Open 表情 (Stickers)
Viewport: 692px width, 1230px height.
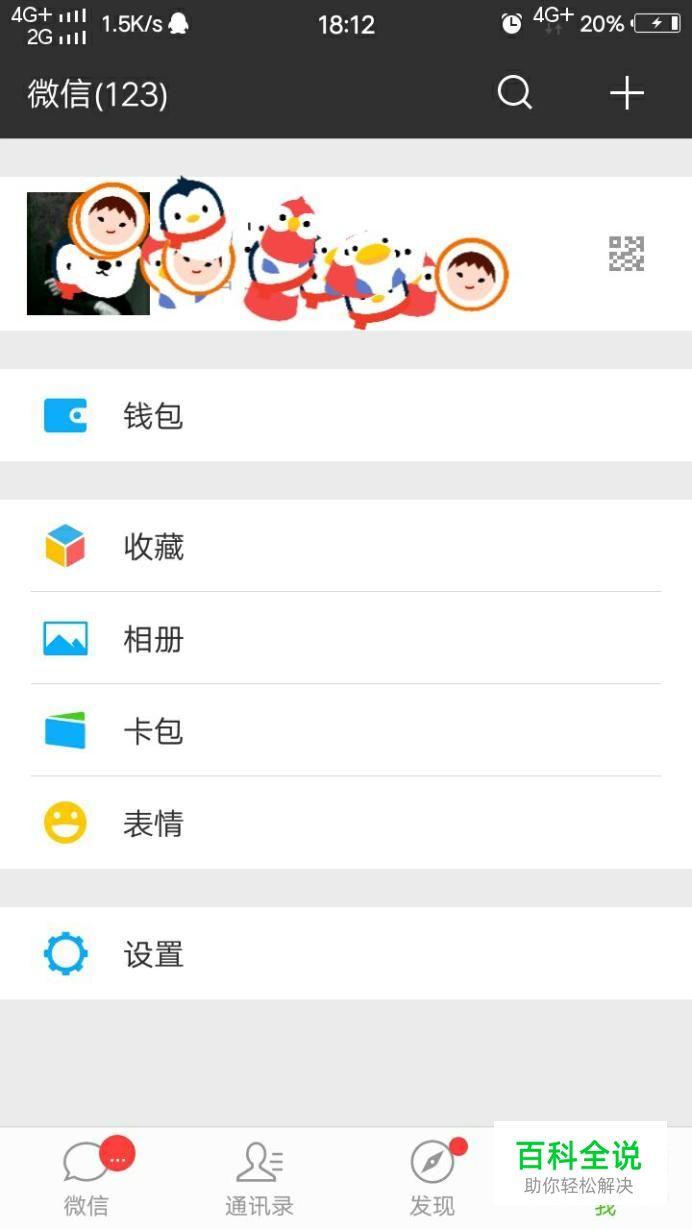(345, 823)
